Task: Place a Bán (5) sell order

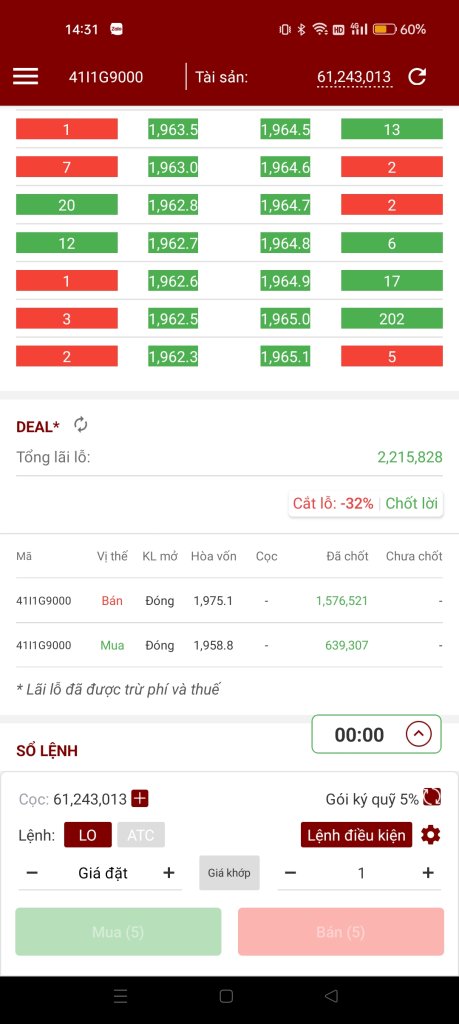Action: (341, 932)
